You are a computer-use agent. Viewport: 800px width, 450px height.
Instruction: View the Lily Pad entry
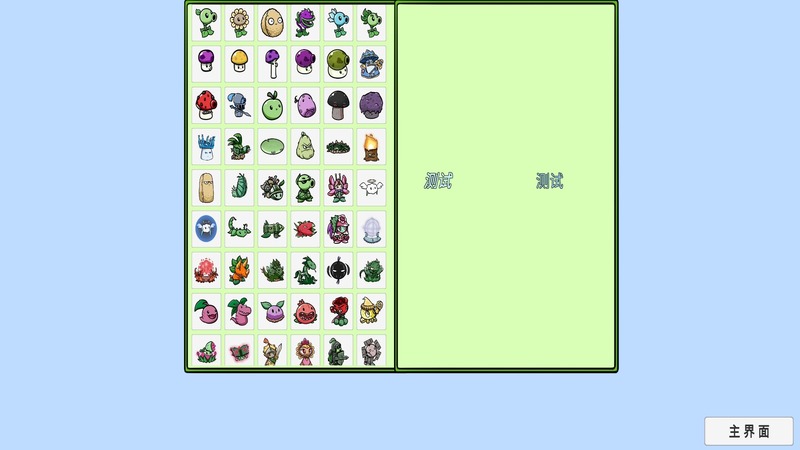(x=272, y=146)
